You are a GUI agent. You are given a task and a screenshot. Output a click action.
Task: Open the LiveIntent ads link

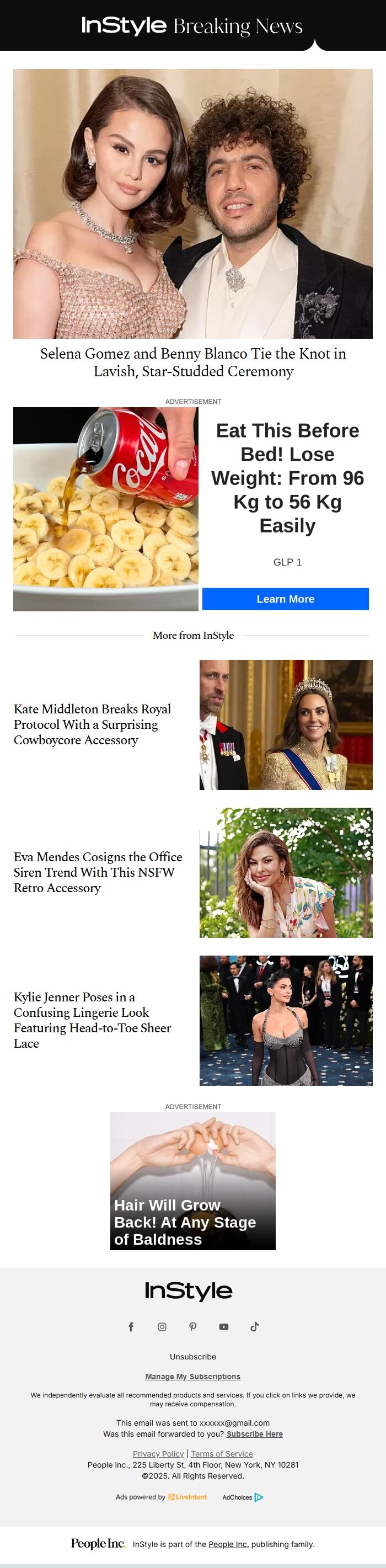[x=187, y=1497]
